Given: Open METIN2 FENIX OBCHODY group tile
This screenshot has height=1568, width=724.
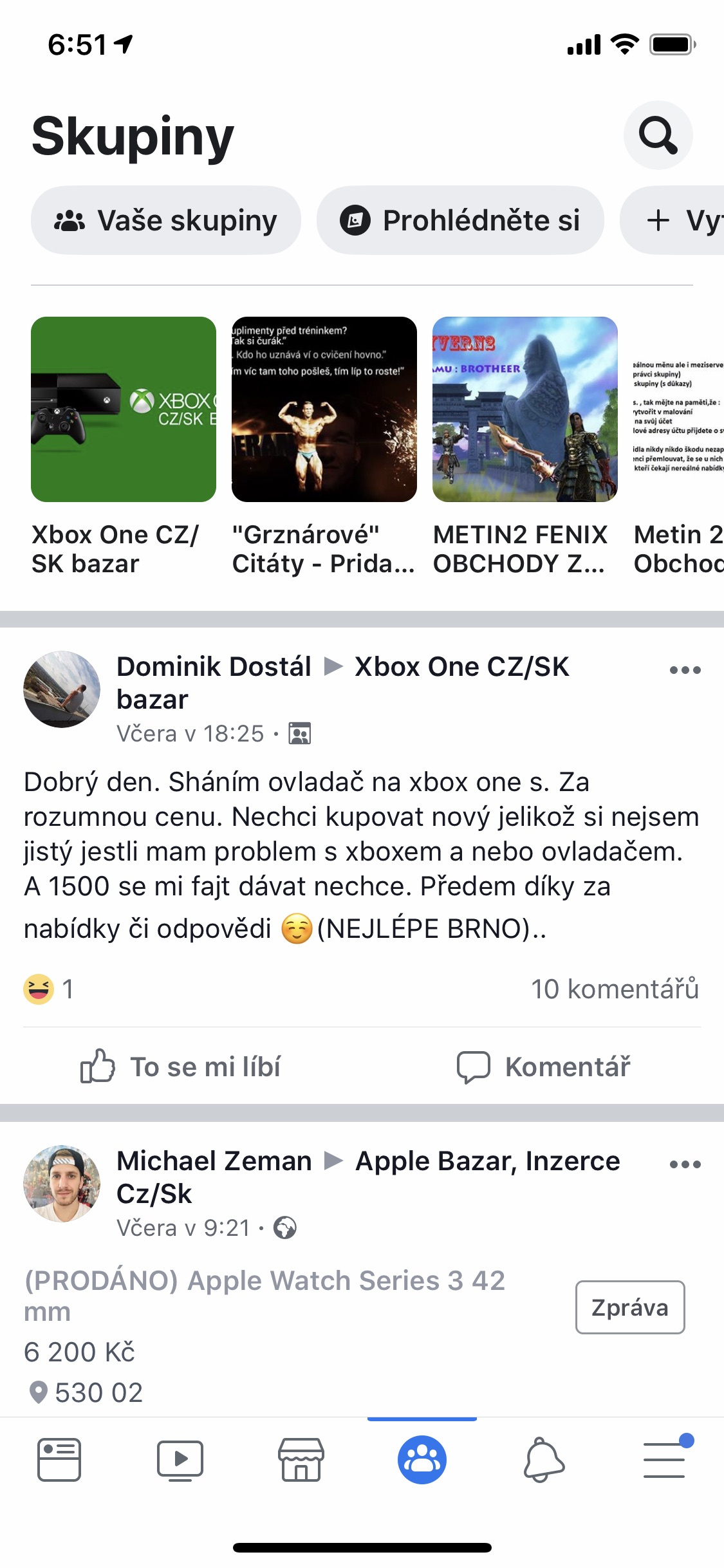Looking at the screenshot, I should click(x=524, y=409).
